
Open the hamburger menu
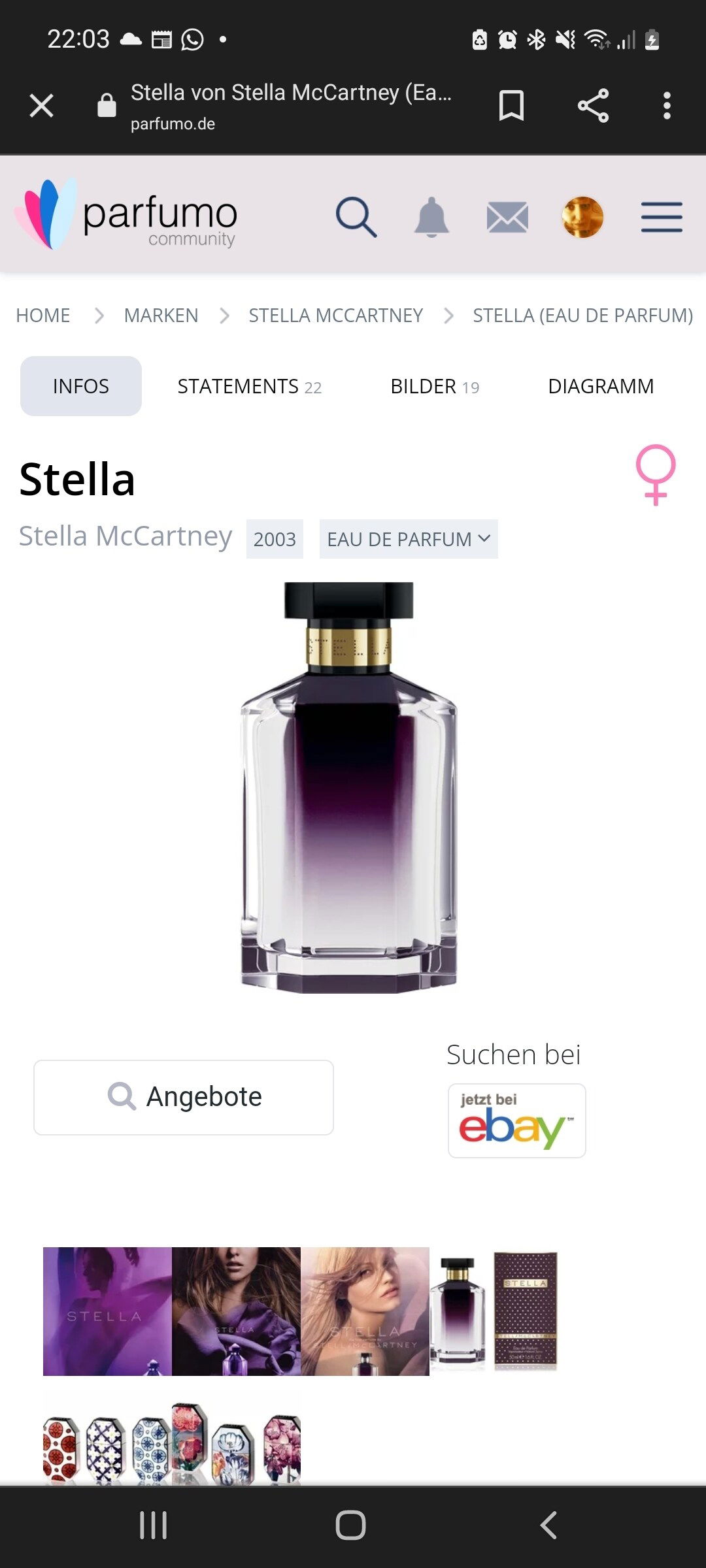tap(662, 217)
